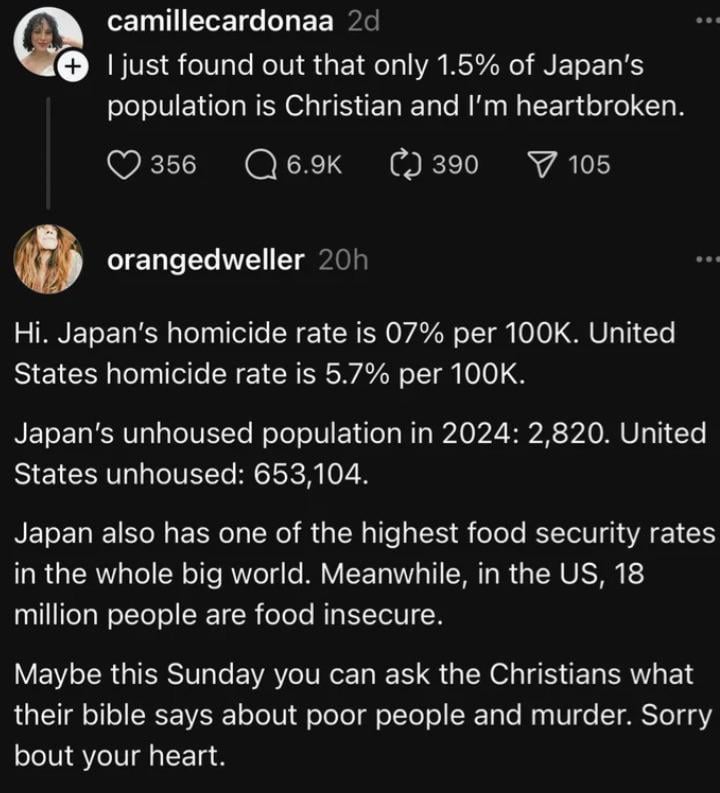Like camillecardonaa's post

point(125,165)
